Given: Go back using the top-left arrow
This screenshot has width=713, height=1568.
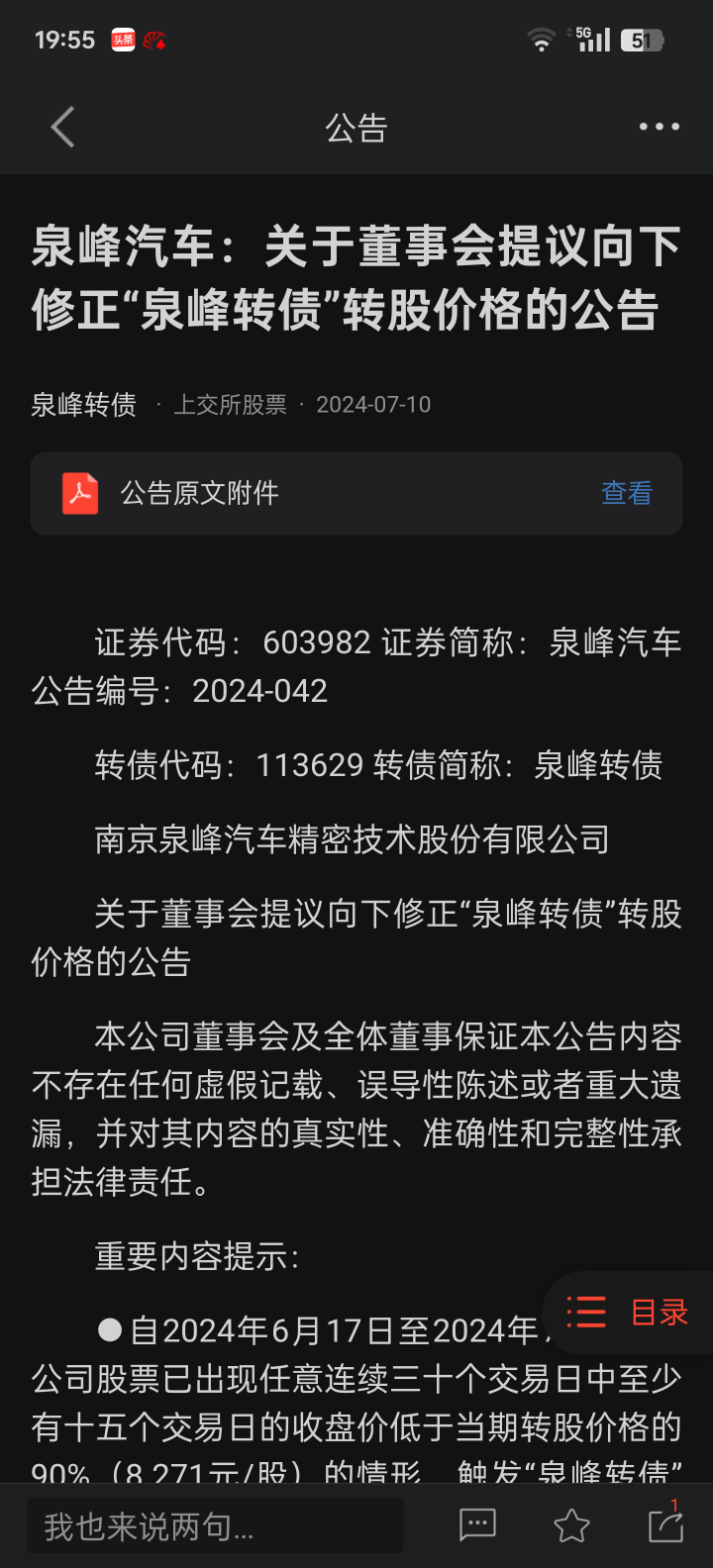Looking at the screenshot, I should coord(63,128).
